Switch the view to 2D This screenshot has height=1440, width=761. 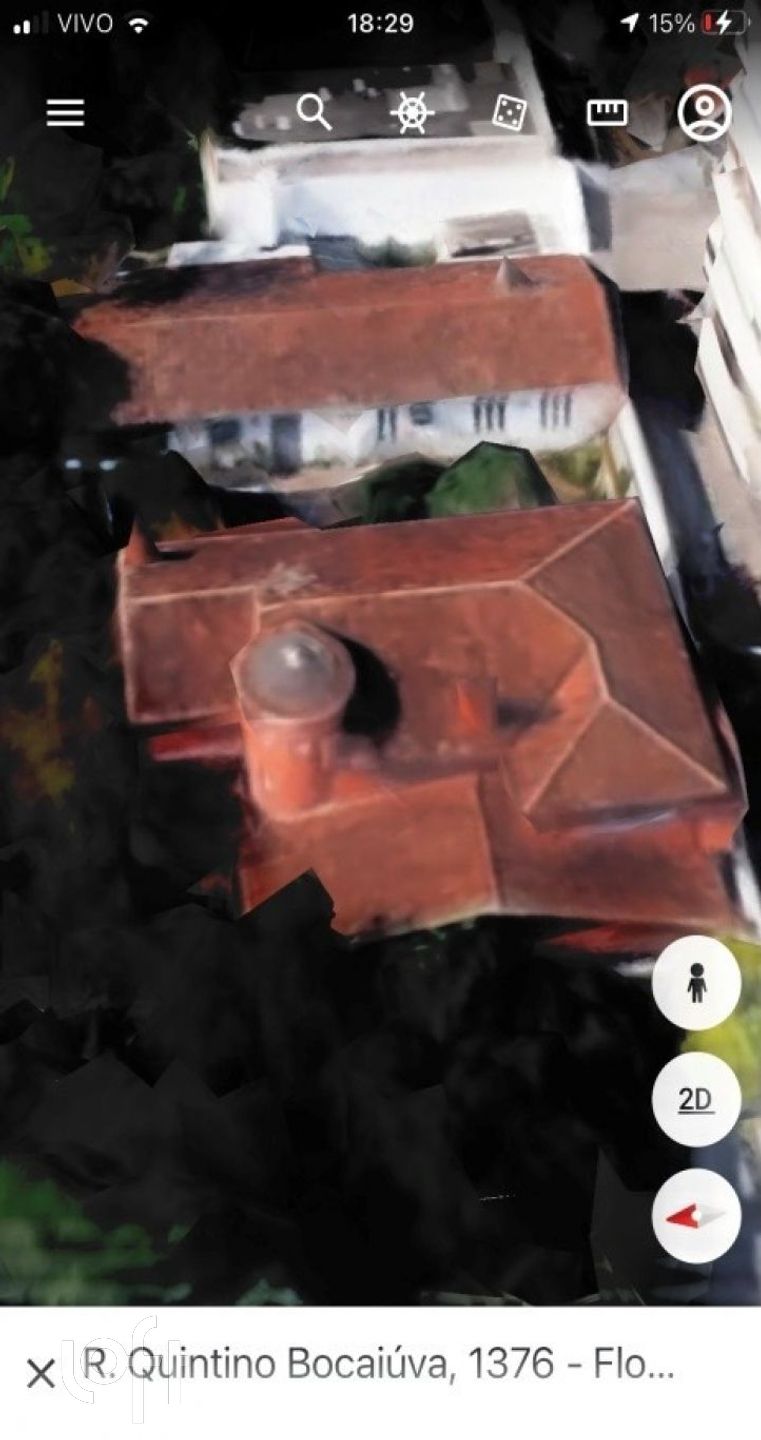tap(696, 1100)
